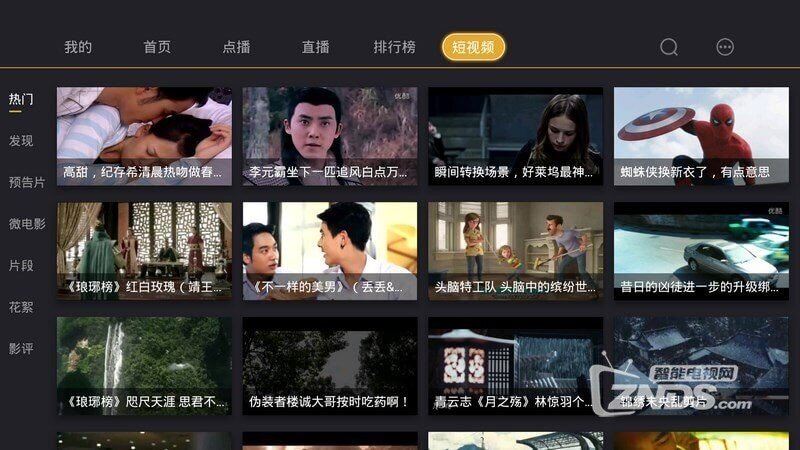Switch to the 片段 category
Viewport: 800px width, 450px height.
(x=21, y=266)
